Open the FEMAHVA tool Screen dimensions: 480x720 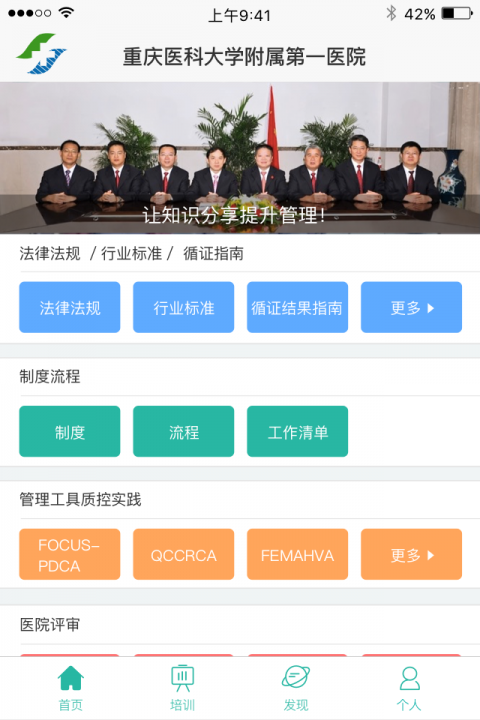297,554
